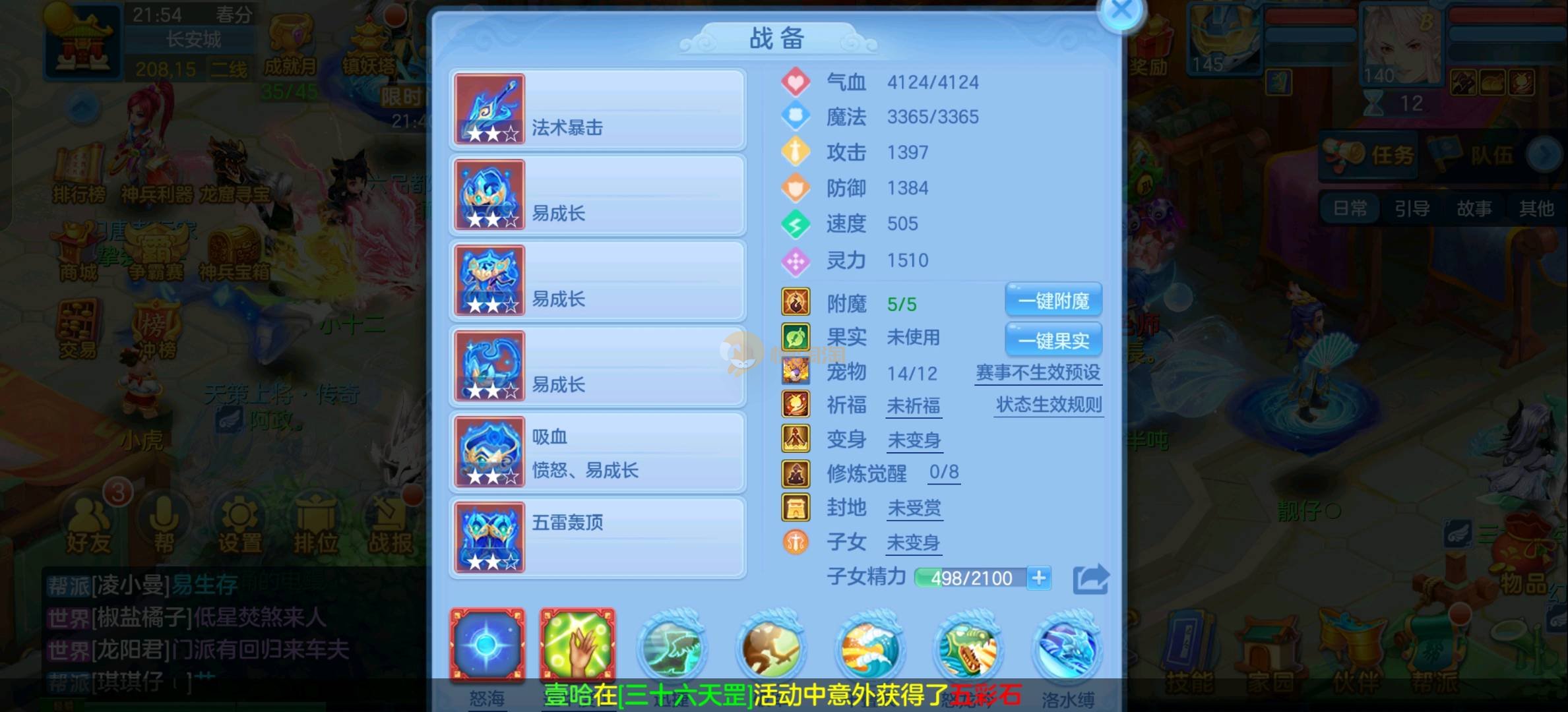
Task: Open the 修炼觉醒 0/8 link
Action: pyautogui.click(x=943, y=472)
